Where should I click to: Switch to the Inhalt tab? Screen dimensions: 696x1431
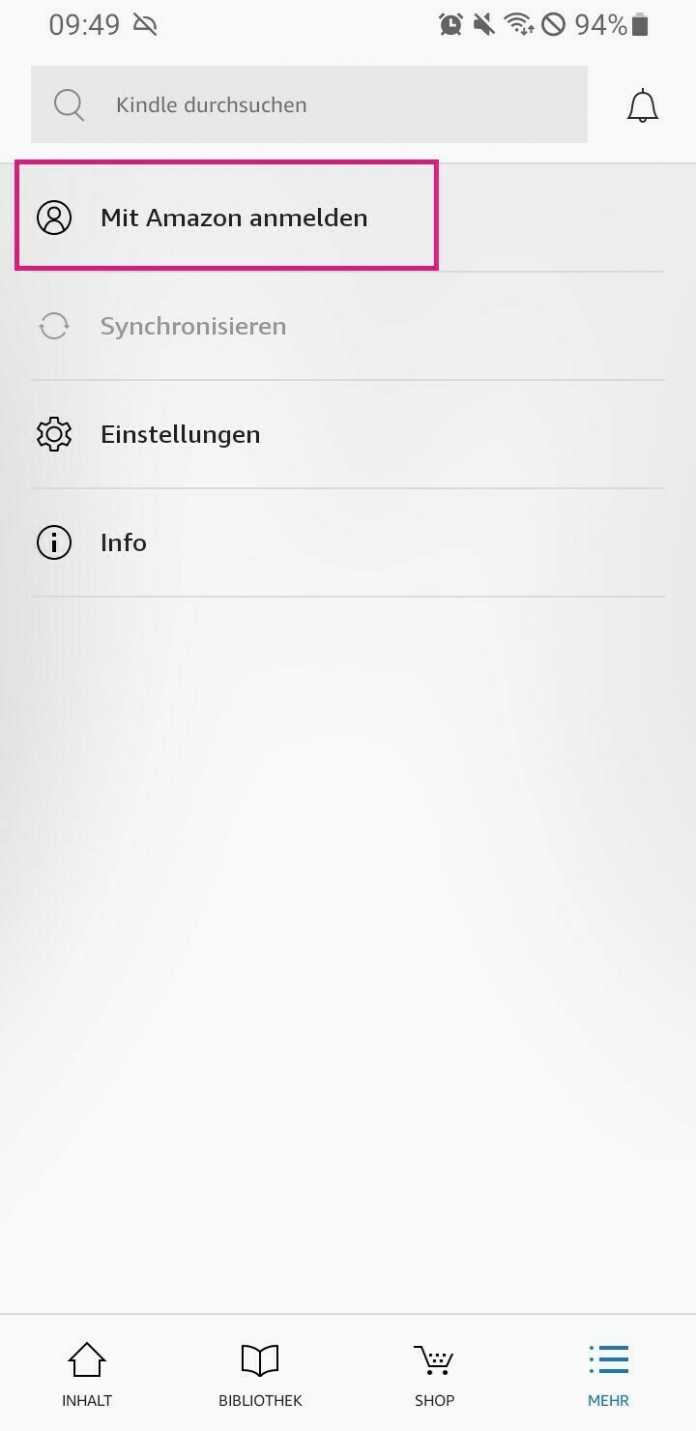[87, 1374]
